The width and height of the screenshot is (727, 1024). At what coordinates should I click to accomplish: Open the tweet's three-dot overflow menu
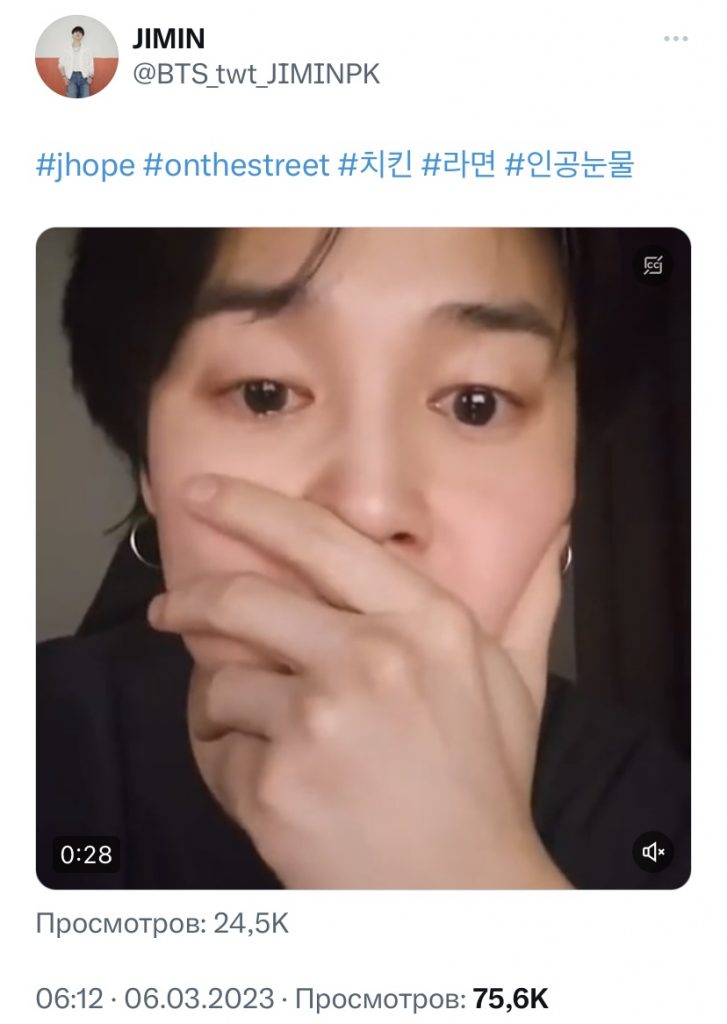click(676, 40)
